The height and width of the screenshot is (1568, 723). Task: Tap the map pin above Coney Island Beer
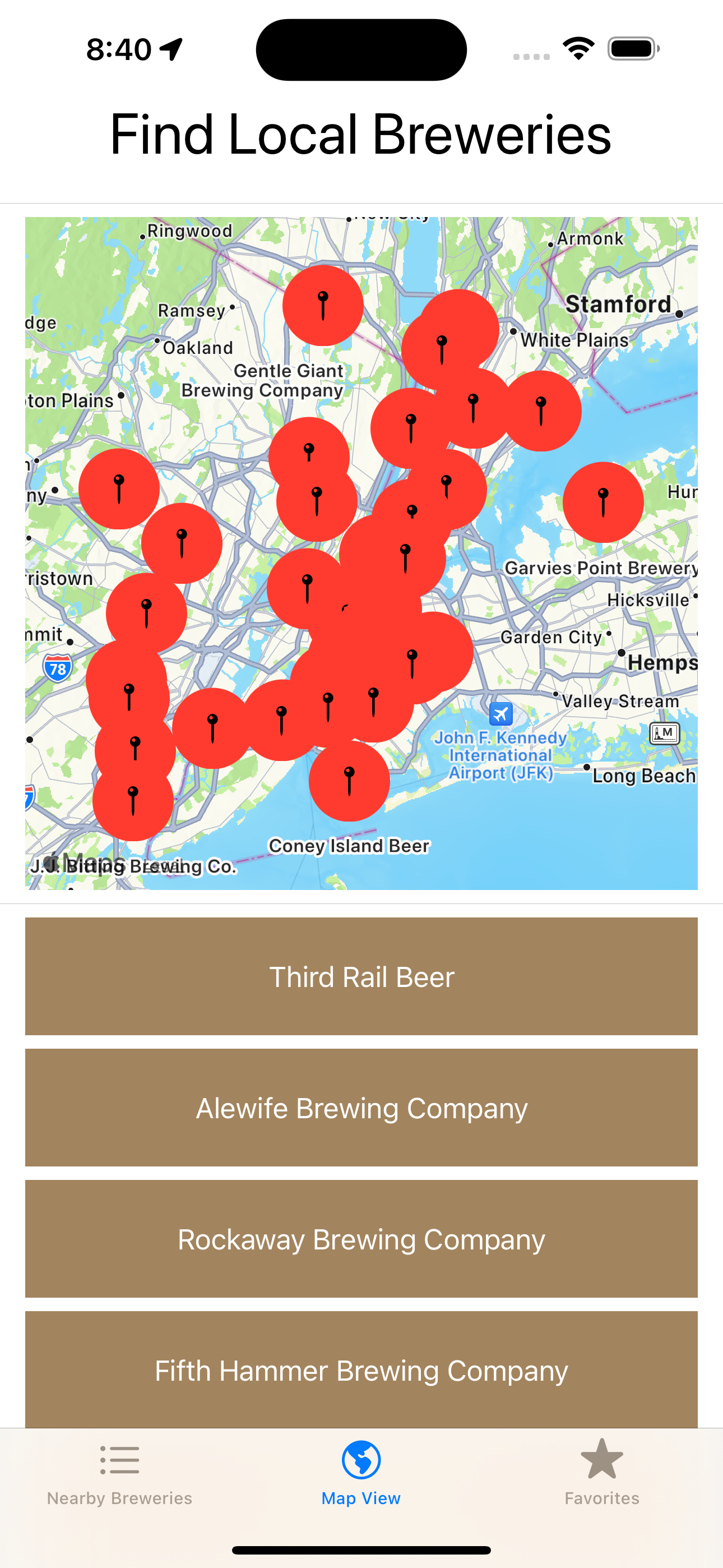coord(349,781)
